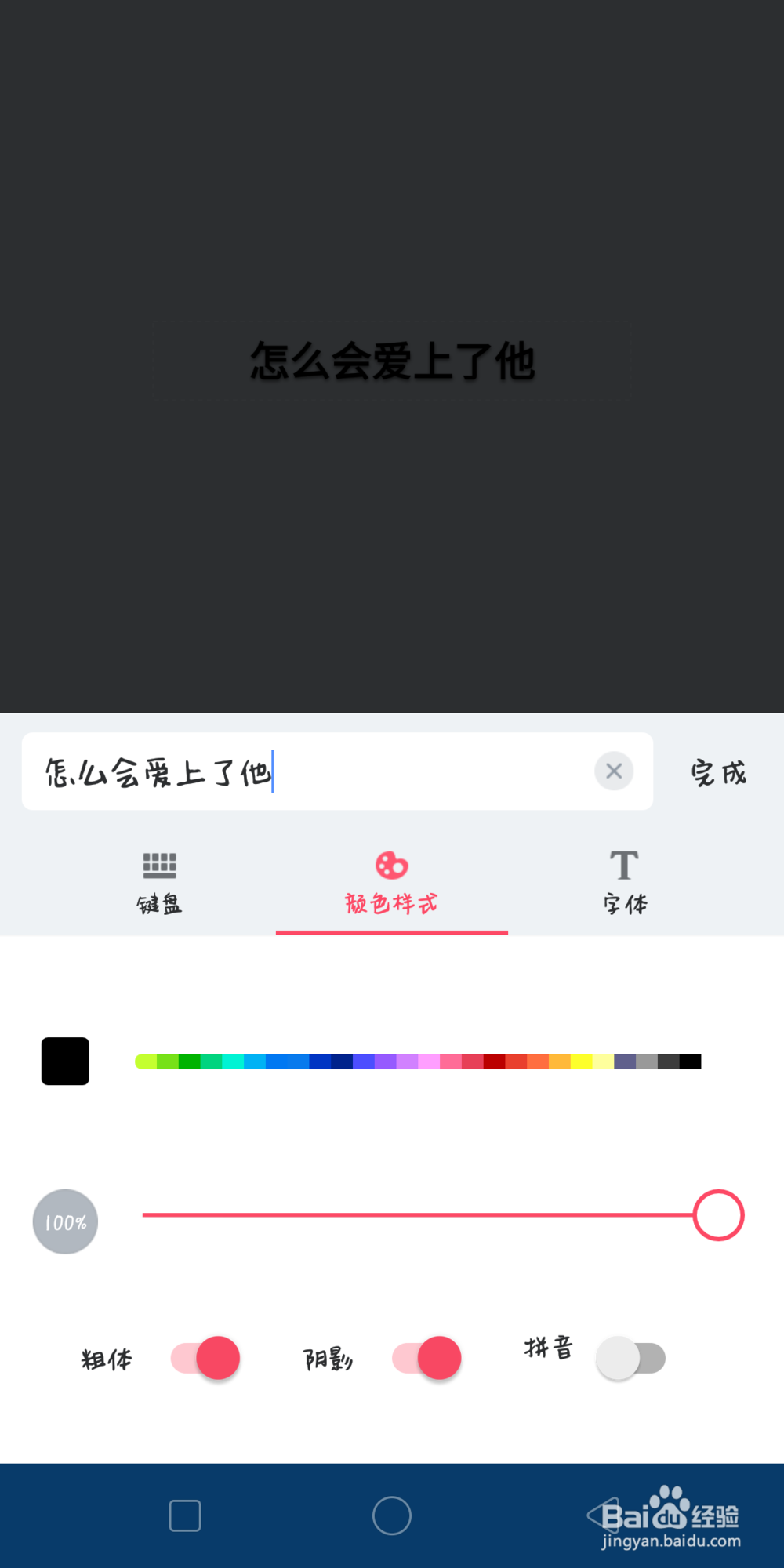Image resolution: width=784 pixels, height=1568 pixels.
Task: Click the black color swatch square
Action: click(65, 1061)
